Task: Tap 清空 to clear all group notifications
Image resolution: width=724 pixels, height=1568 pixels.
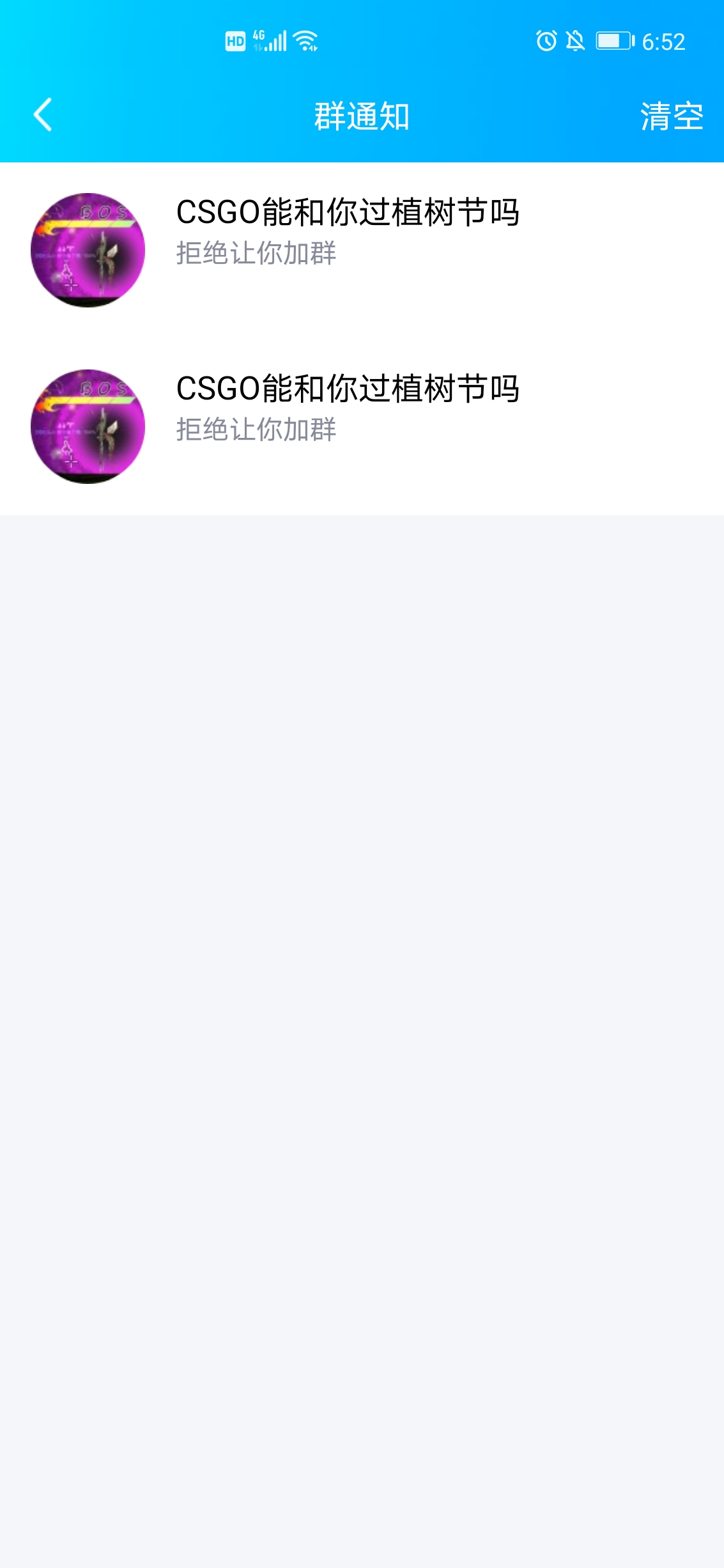Action: click(x=671, y=116)
